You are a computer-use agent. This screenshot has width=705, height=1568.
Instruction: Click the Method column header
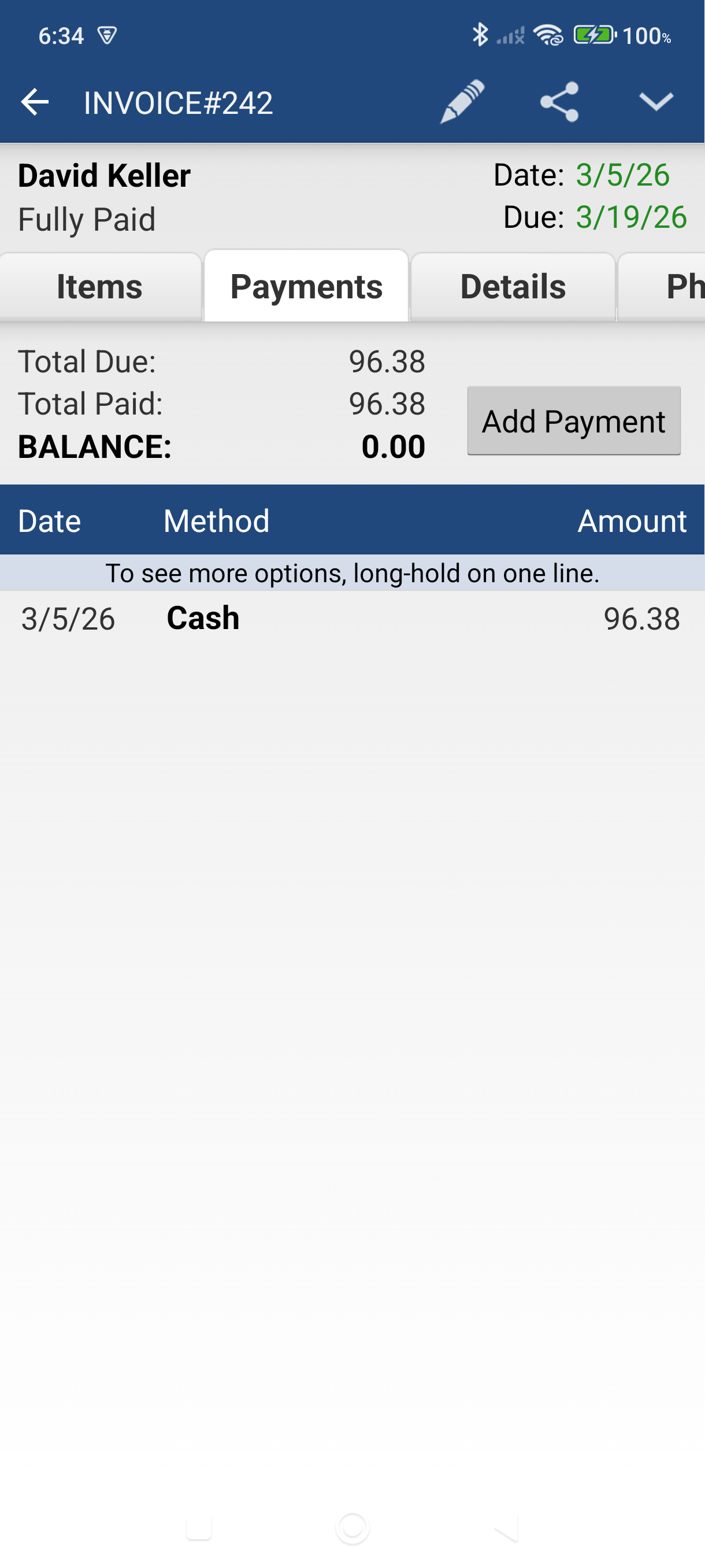[x=217, y=520]
